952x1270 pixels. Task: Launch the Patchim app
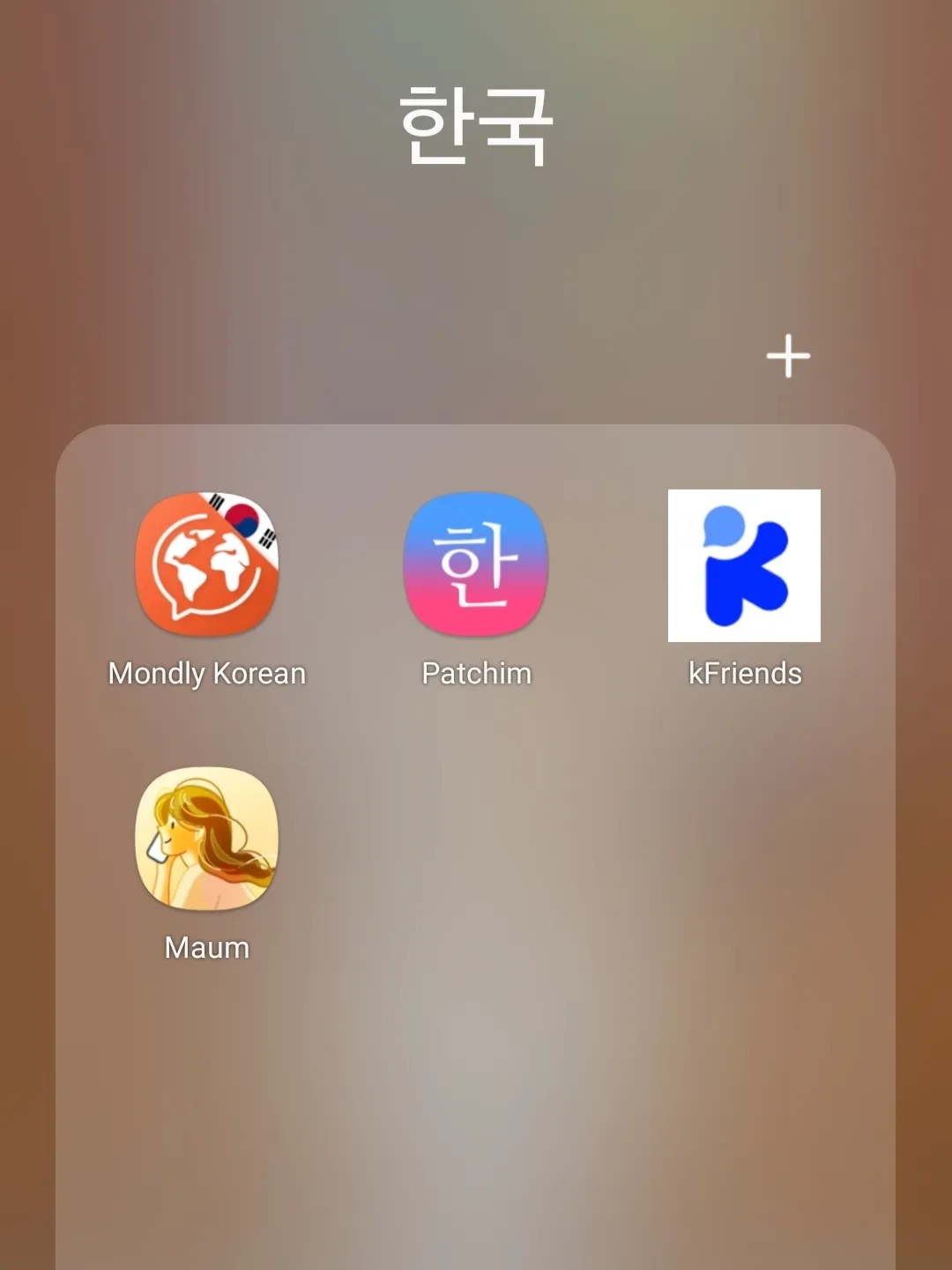476,564
